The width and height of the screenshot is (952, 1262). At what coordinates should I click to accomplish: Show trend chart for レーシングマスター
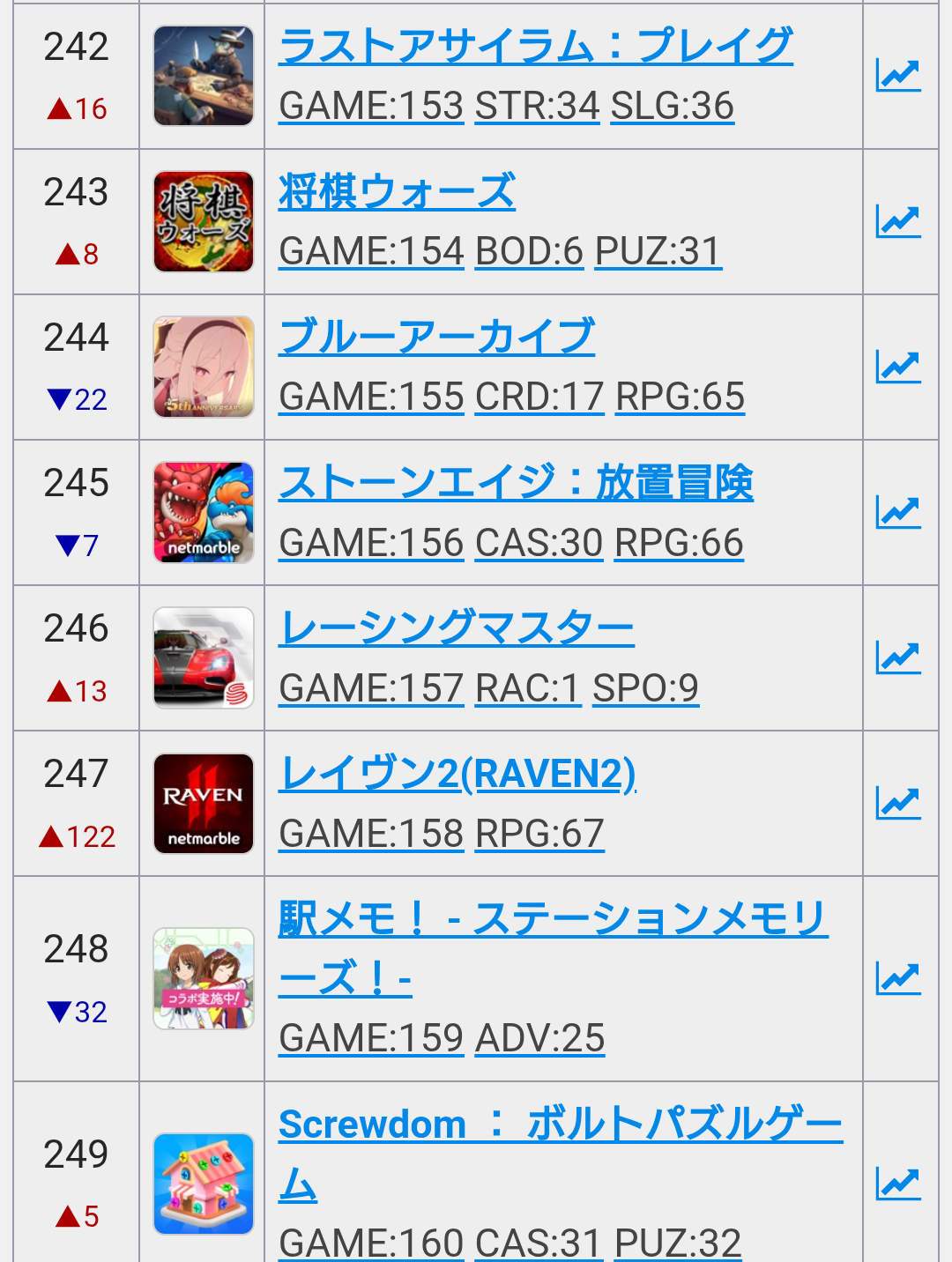click(x=898, y=657)
